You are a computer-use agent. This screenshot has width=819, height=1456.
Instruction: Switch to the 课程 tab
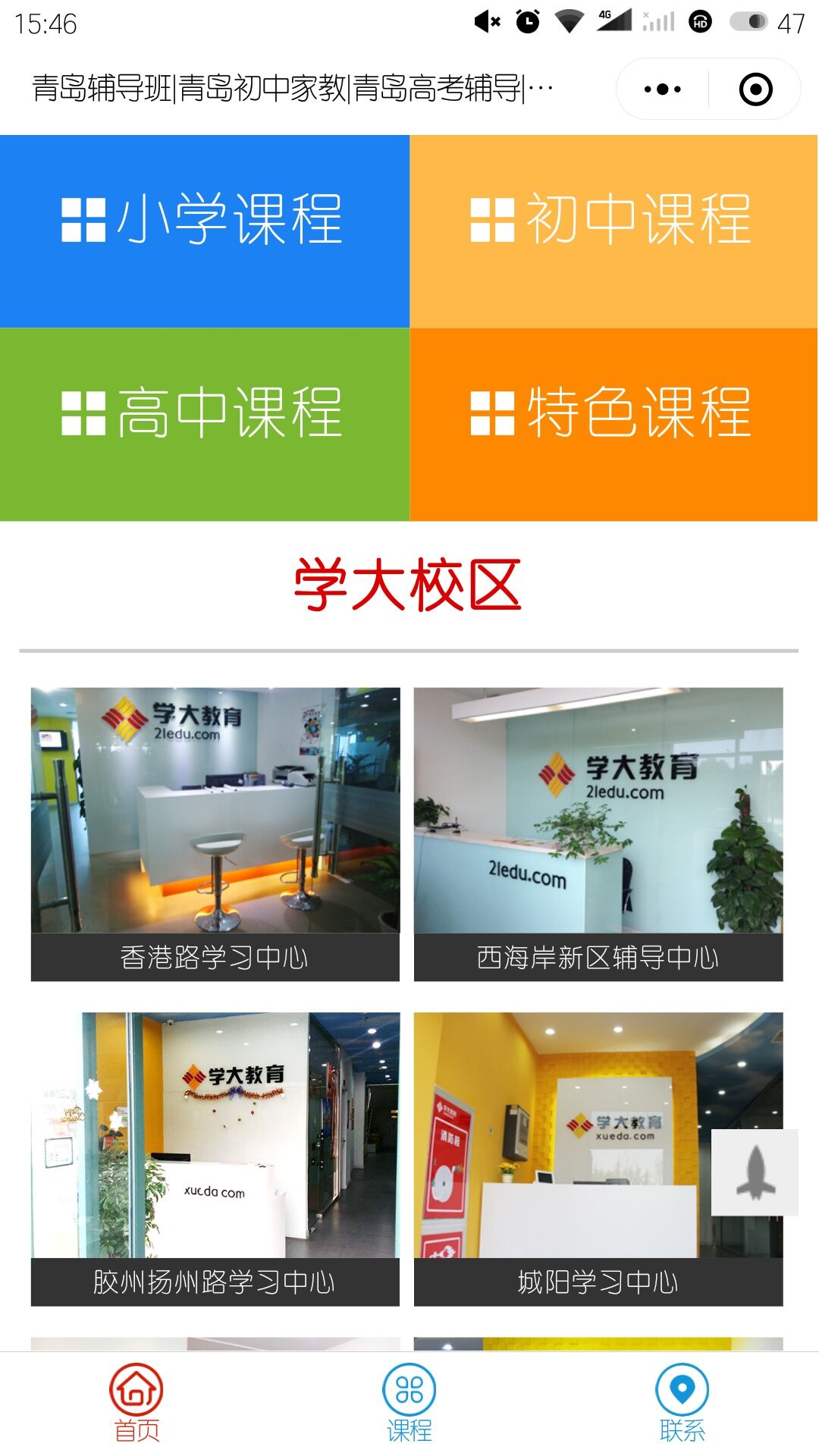pyautogui.click(x=409, y=1401)
